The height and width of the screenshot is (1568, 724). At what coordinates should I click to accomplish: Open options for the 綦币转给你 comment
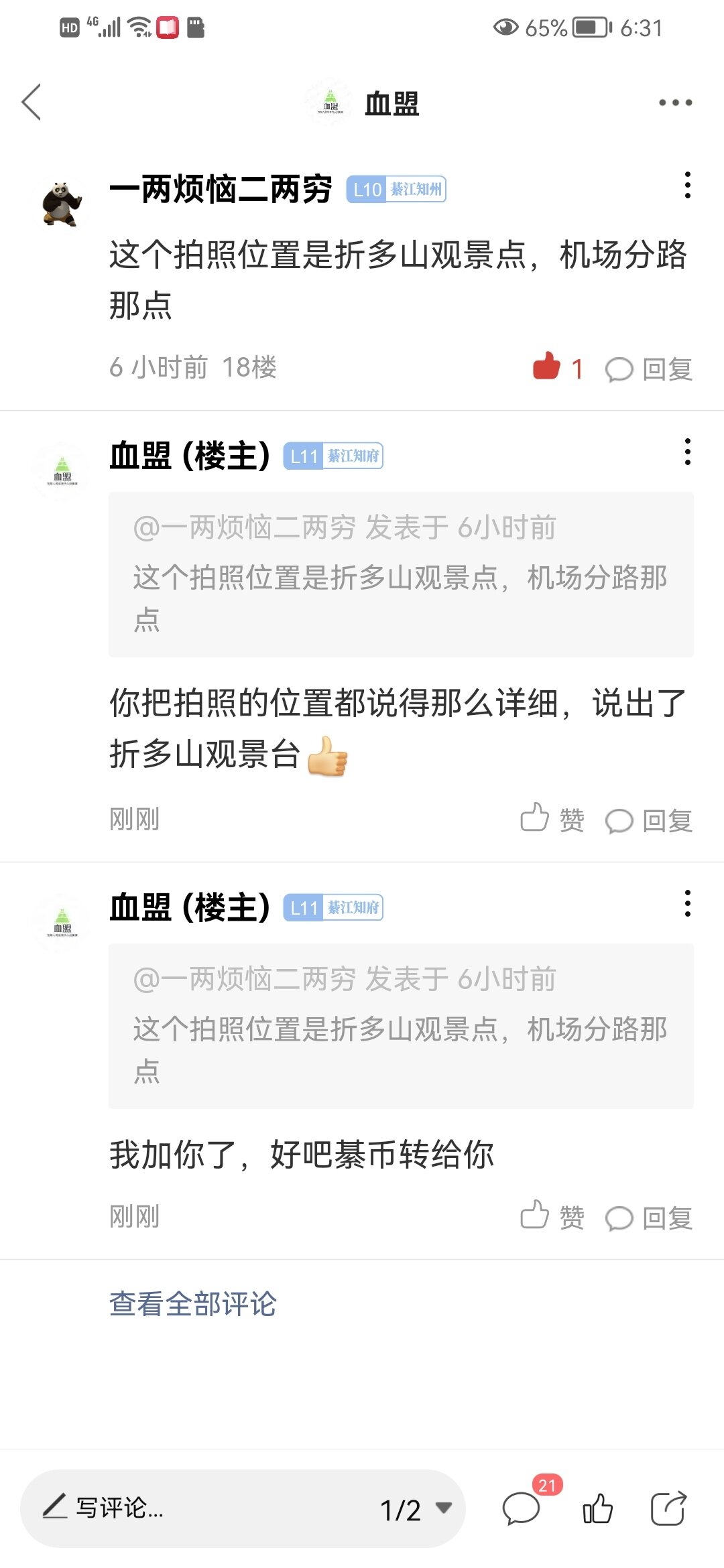(687, 904)
